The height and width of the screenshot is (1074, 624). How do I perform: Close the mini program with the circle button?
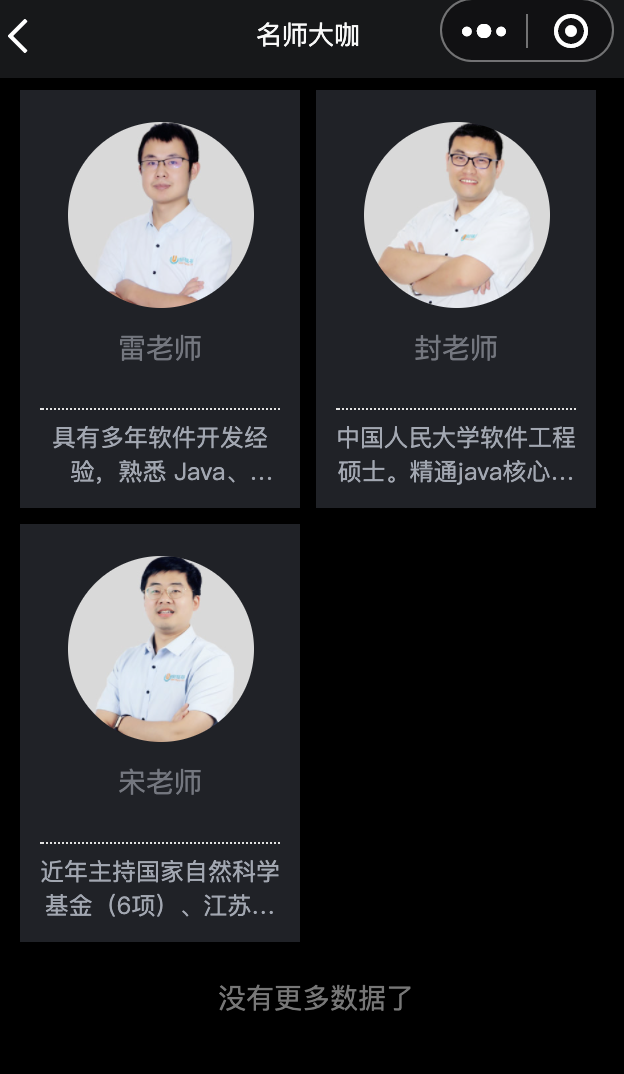point(570,32)
